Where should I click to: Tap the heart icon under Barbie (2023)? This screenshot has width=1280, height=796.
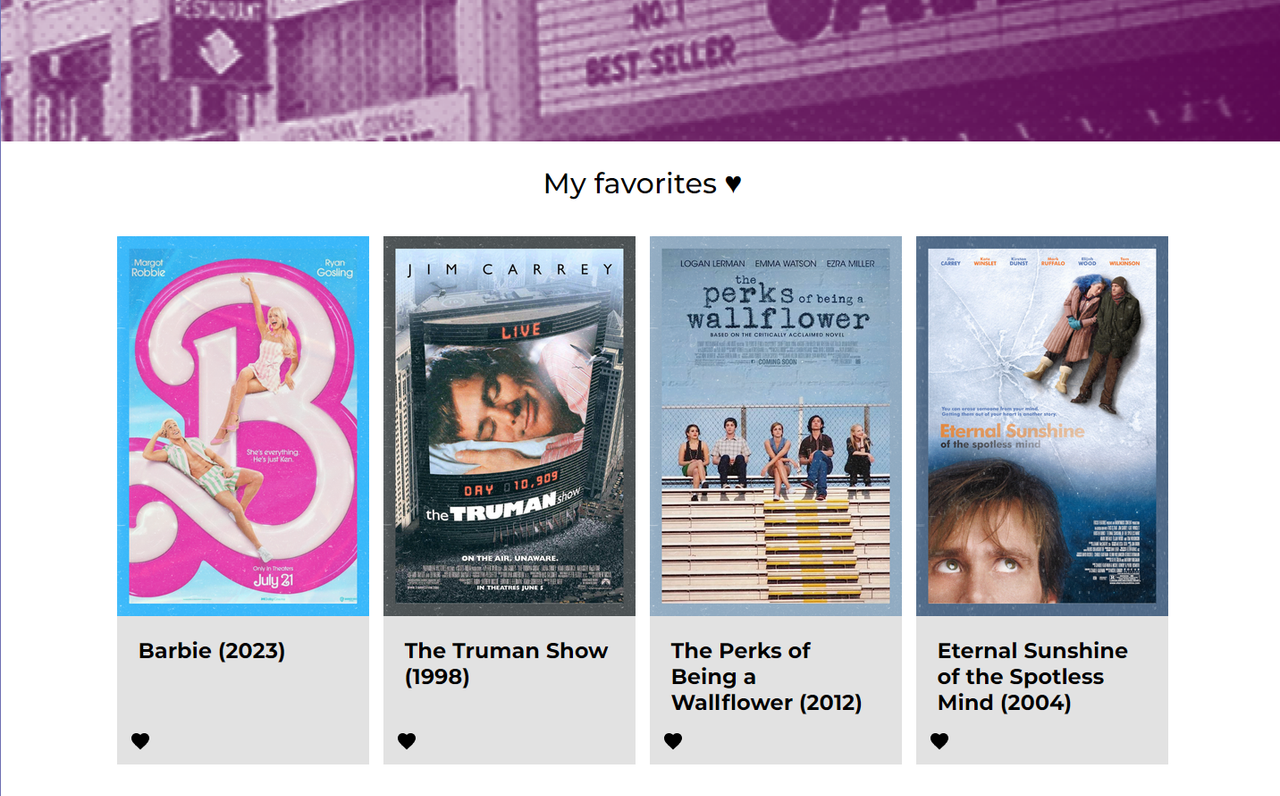140,741
